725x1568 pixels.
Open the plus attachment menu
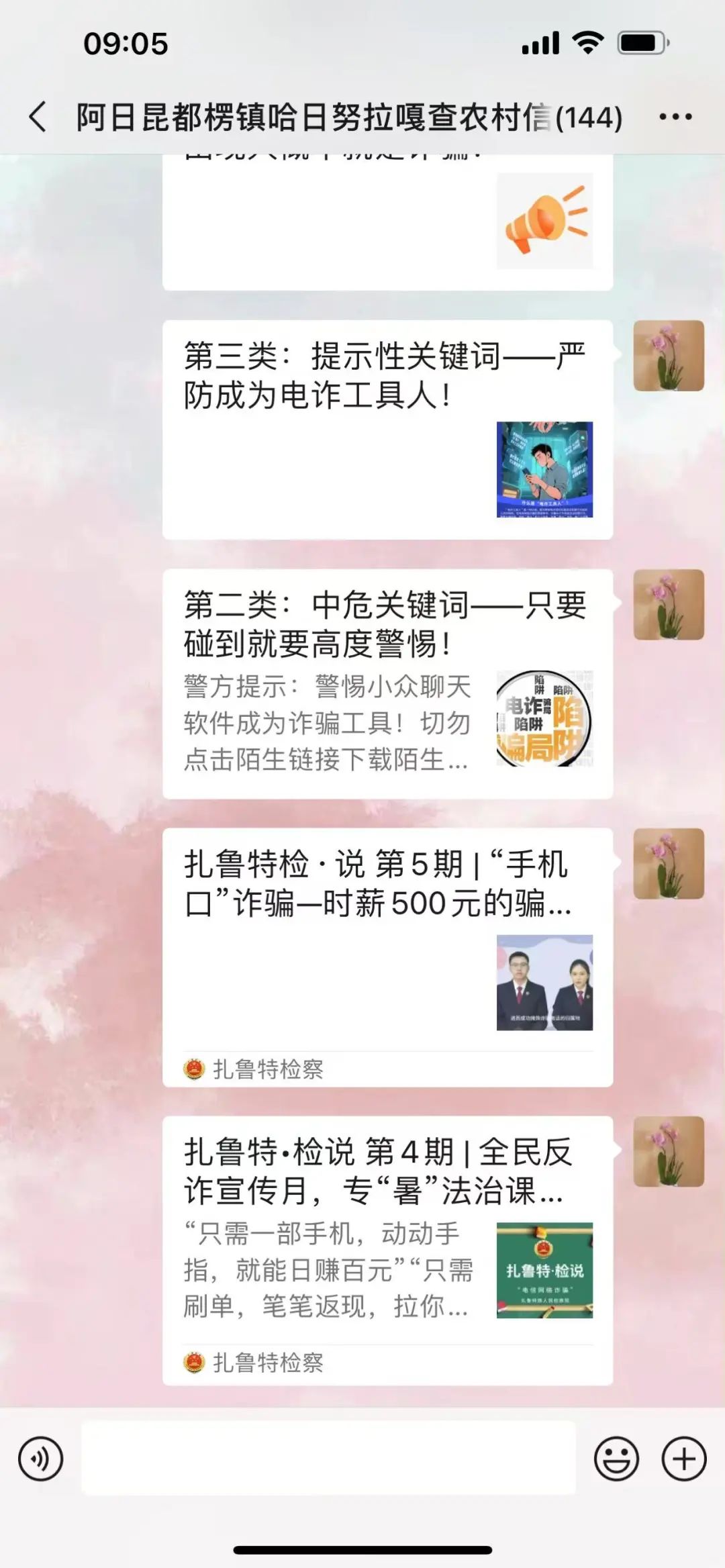[684, 1459]
